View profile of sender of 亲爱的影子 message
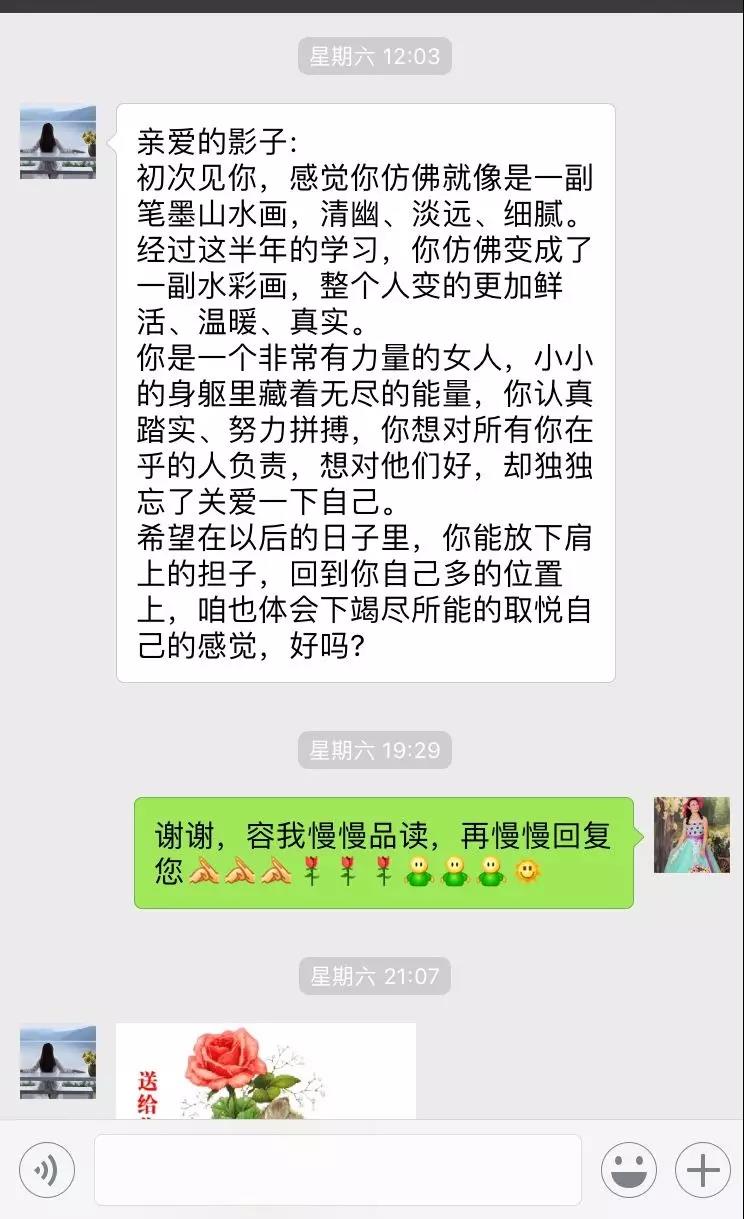The height and width of the screenshot is (1219, 744). [58, 142]
